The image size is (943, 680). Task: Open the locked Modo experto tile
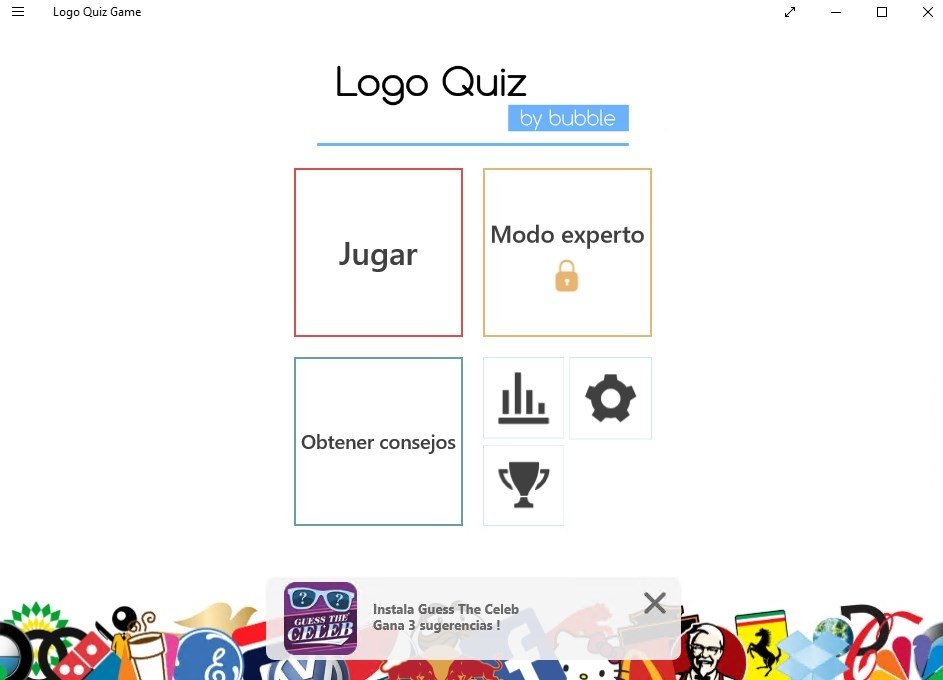click(567, 253)
